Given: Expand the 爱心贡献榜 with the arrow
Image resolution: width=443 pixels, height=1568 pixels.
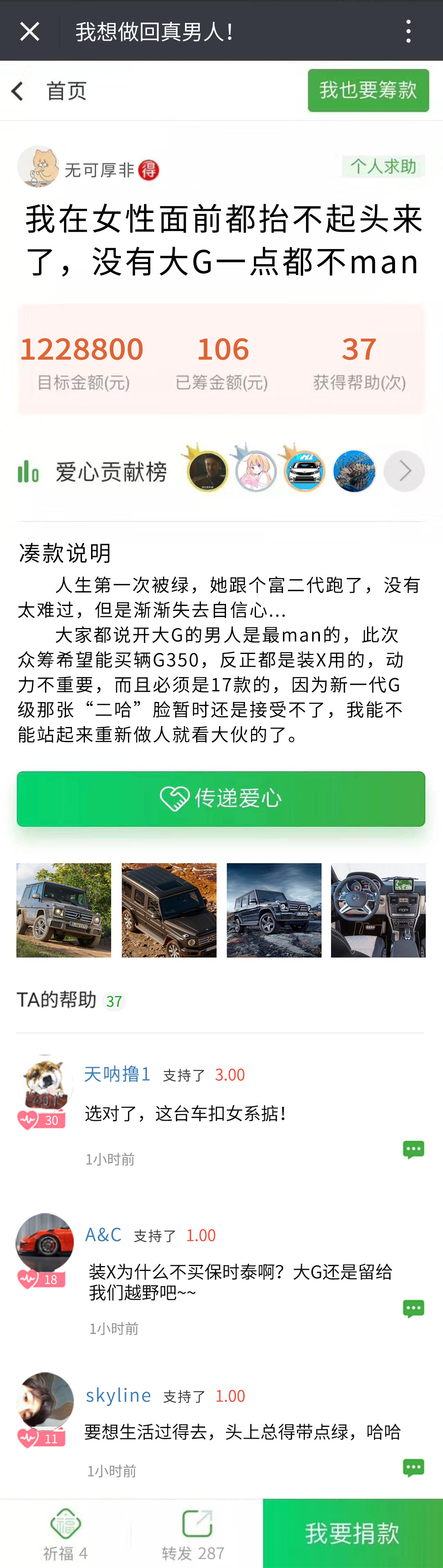Looking at the screenshot, I should (404, 471).
